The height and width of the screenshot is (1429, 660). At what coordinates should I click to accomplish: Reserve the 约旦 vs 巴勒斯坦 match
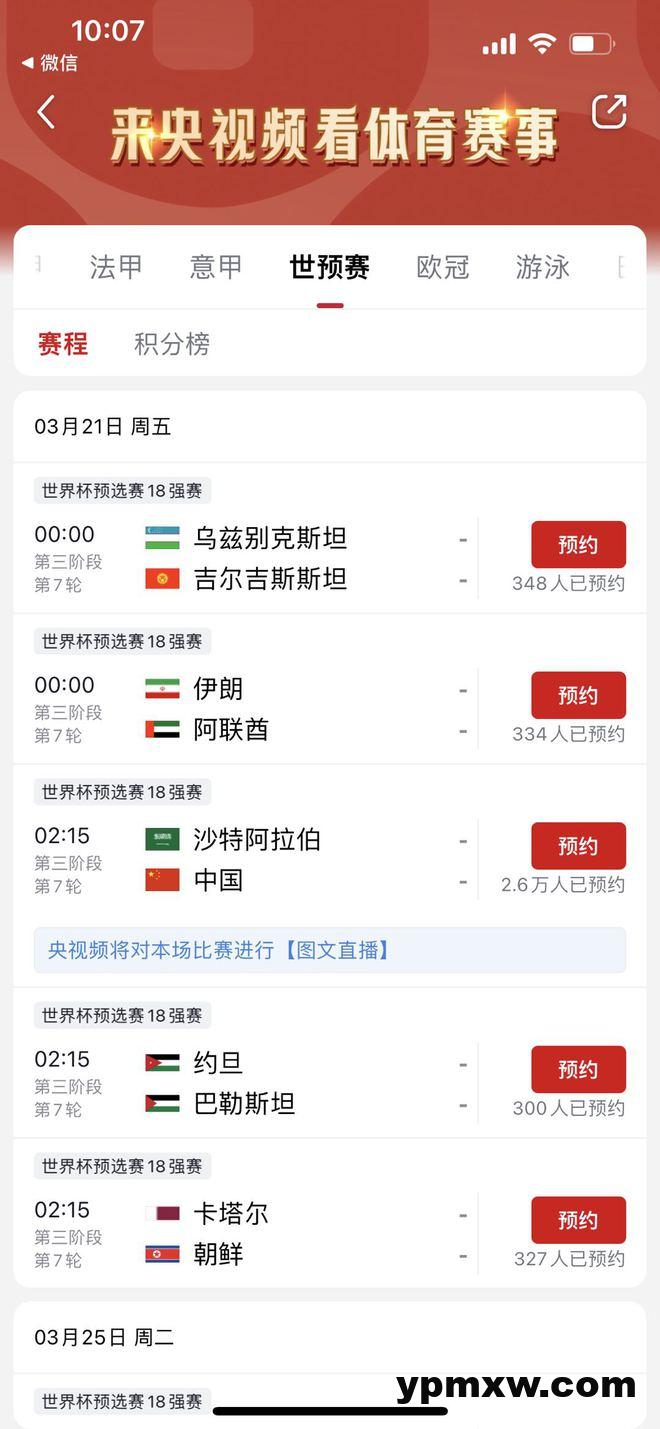point(578,1070)
